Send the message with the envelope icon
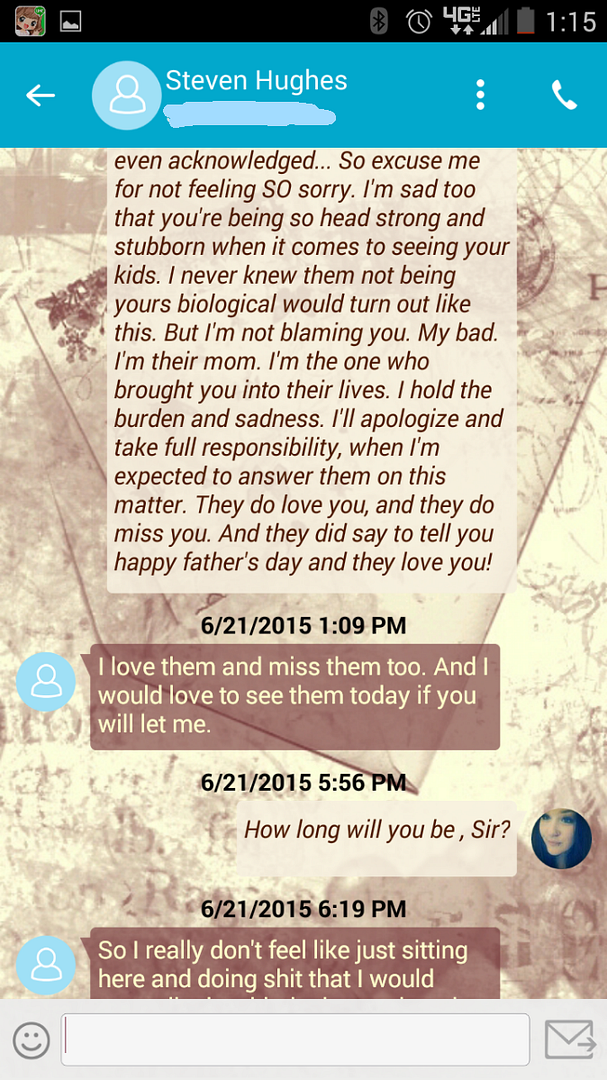 click(x=568, y=1041)
